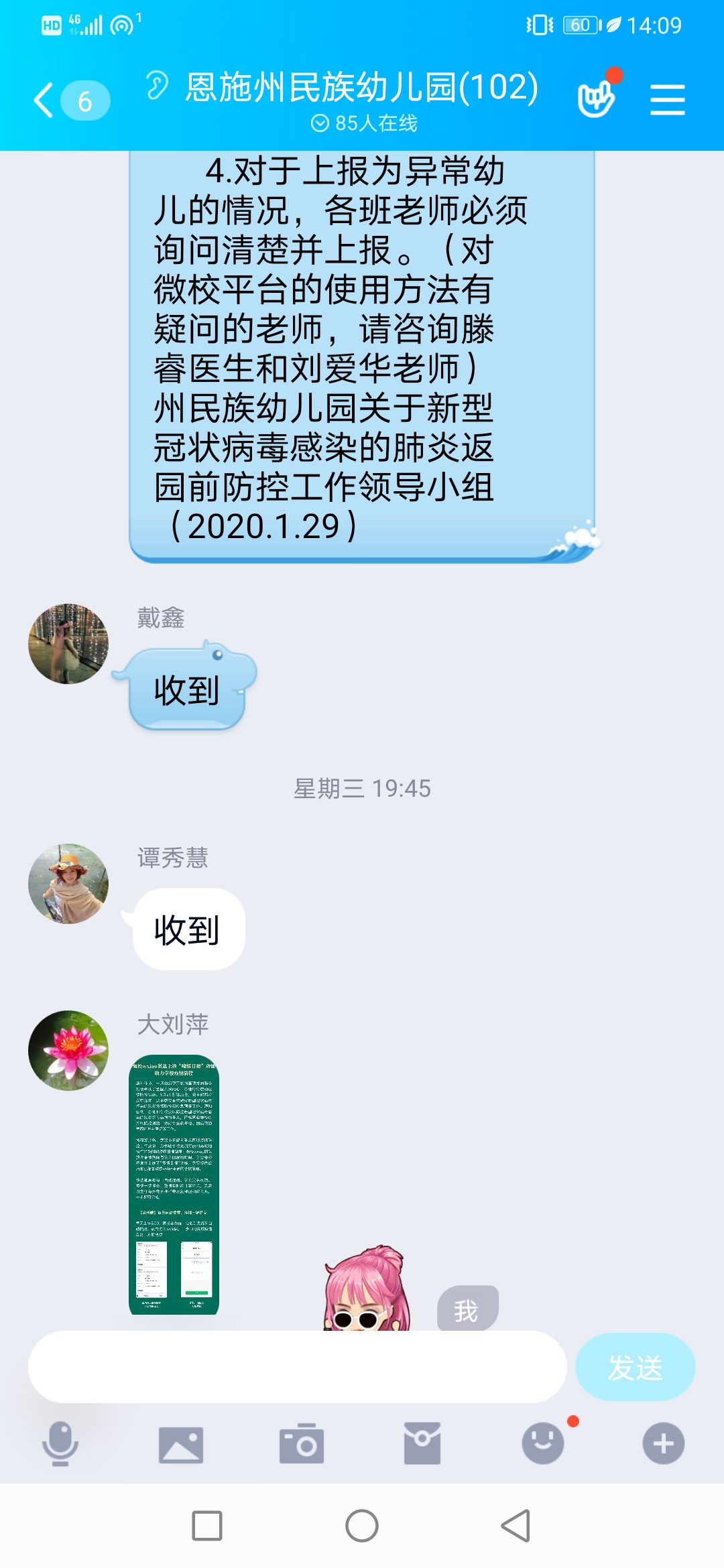Viewport: 724px width, 1568px height.
Task: Tap the earpiece mode icon beside the title
Action: coord(157,85)
